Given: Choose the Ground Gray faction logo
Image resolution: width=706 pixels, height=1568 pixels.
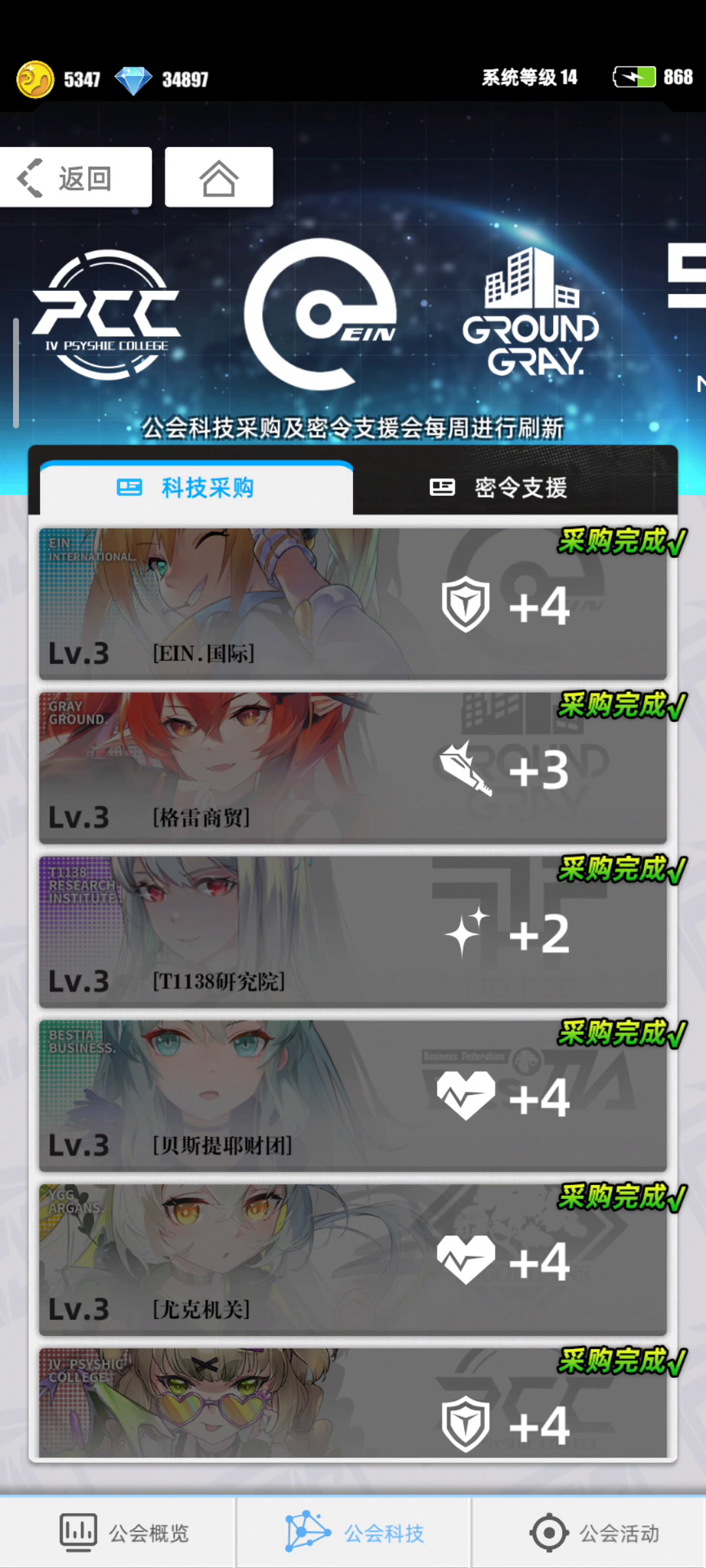Looking at the screenshot, I should 531,312.
